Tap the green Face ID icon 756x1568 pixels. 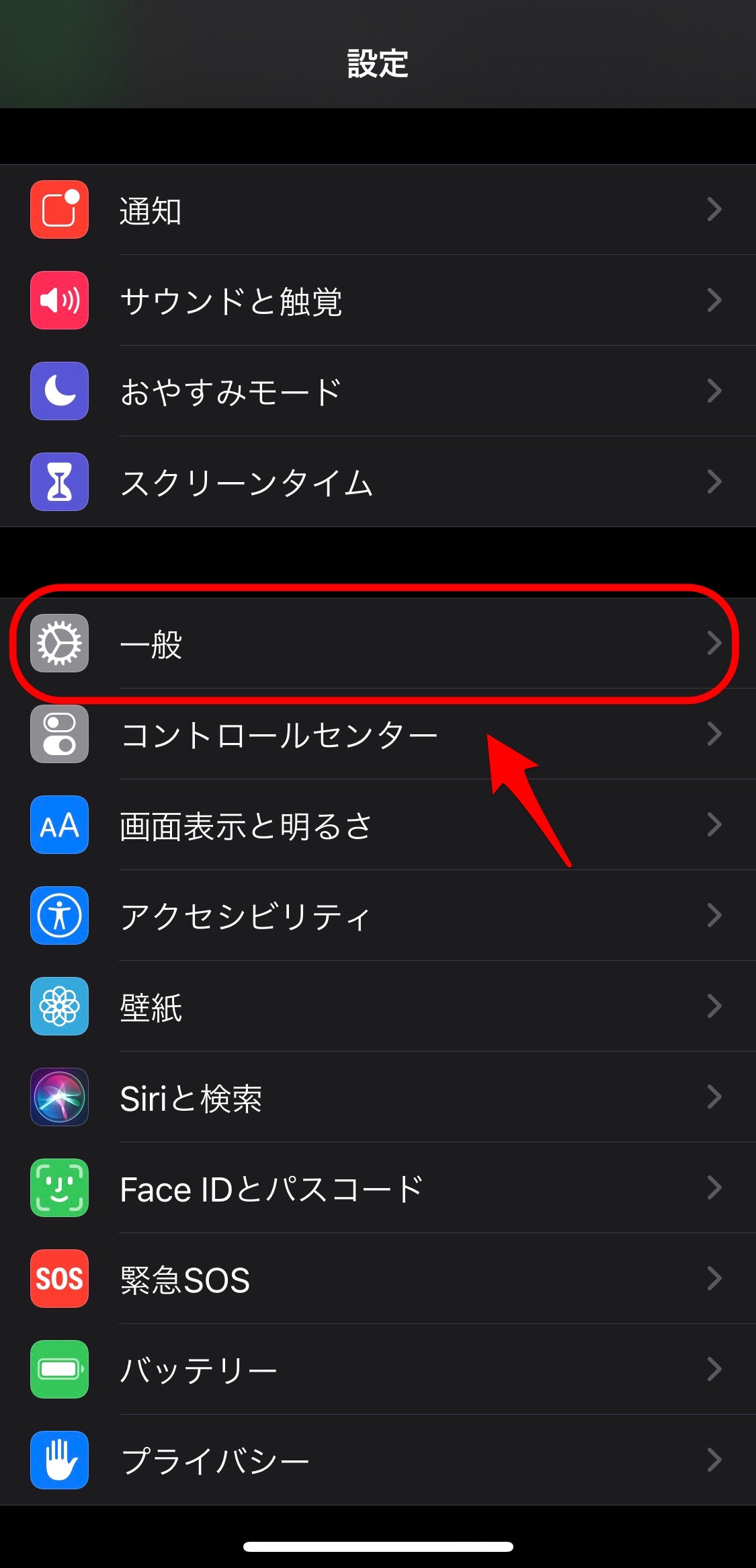click(59, 1189)
